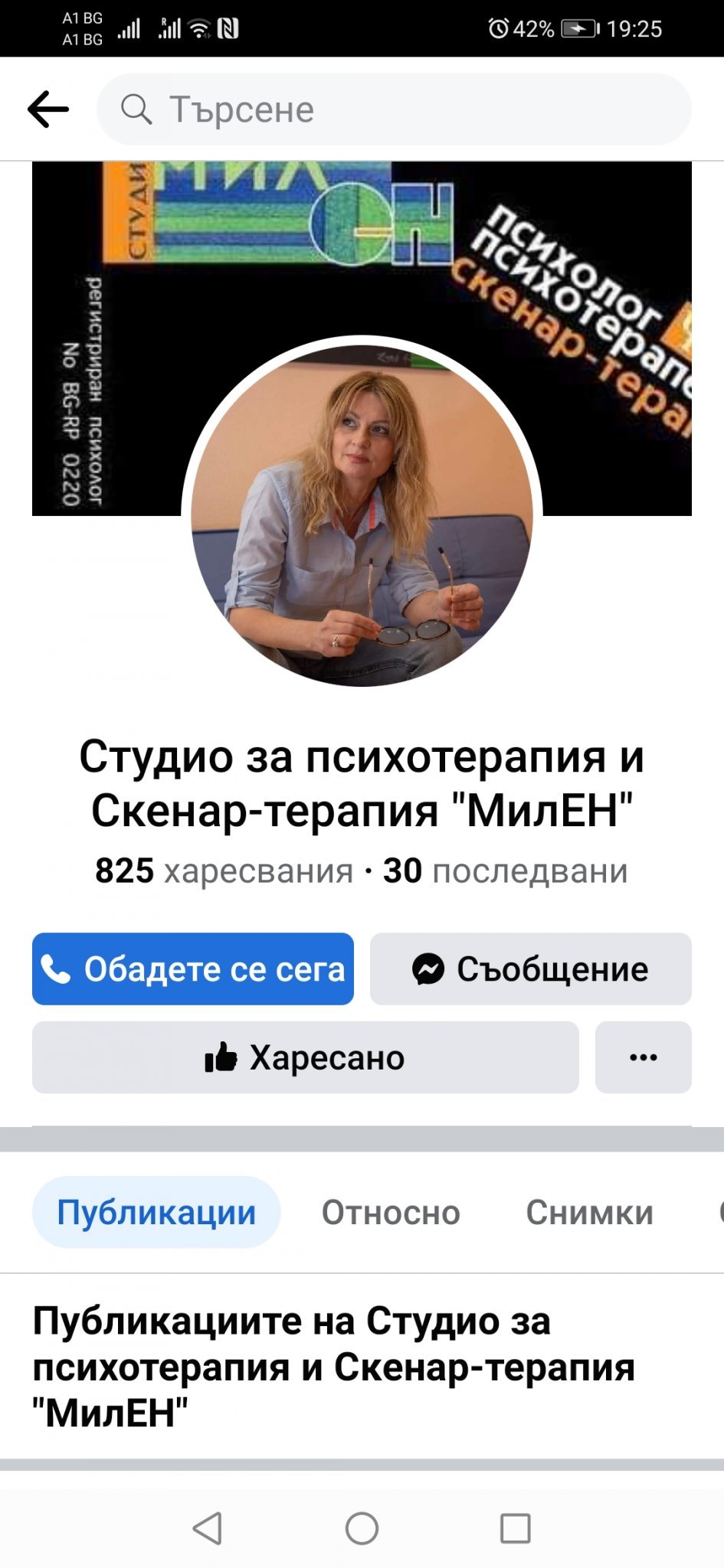Screen dimensions: 724x1568
Task: Go back using the top arrow
Action: click(48, 109)
